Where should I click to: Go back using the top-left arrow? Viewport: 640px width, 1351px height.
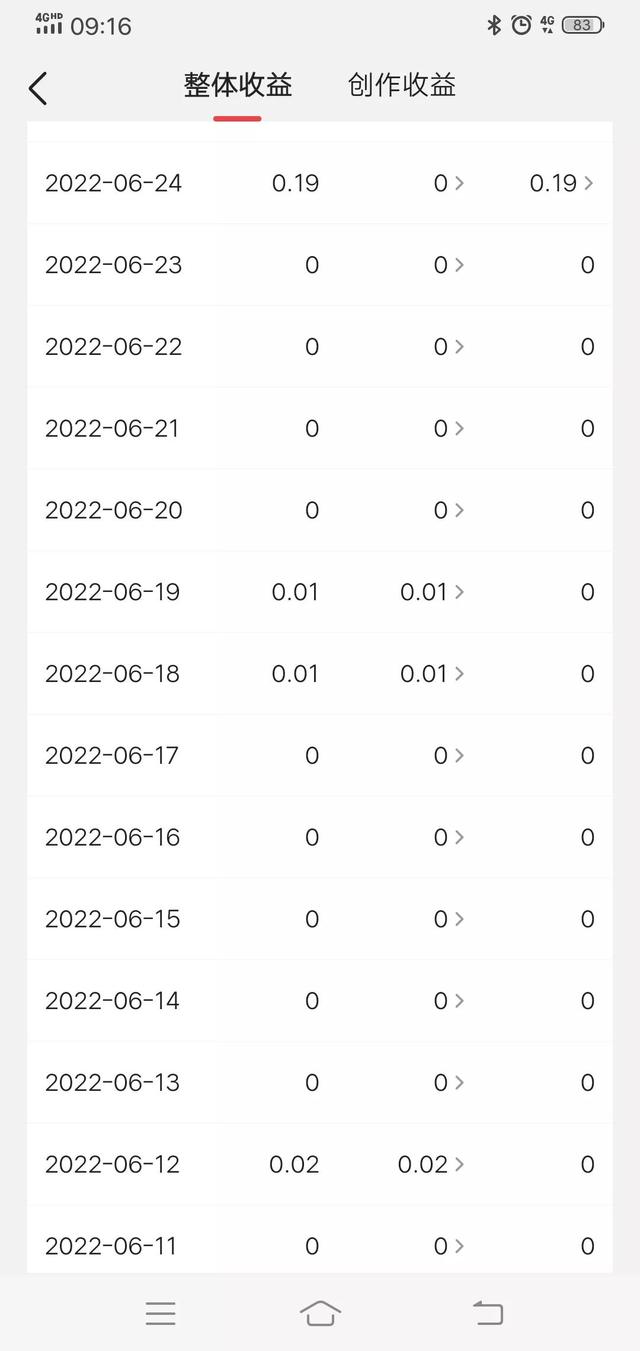tap(38, 88)
